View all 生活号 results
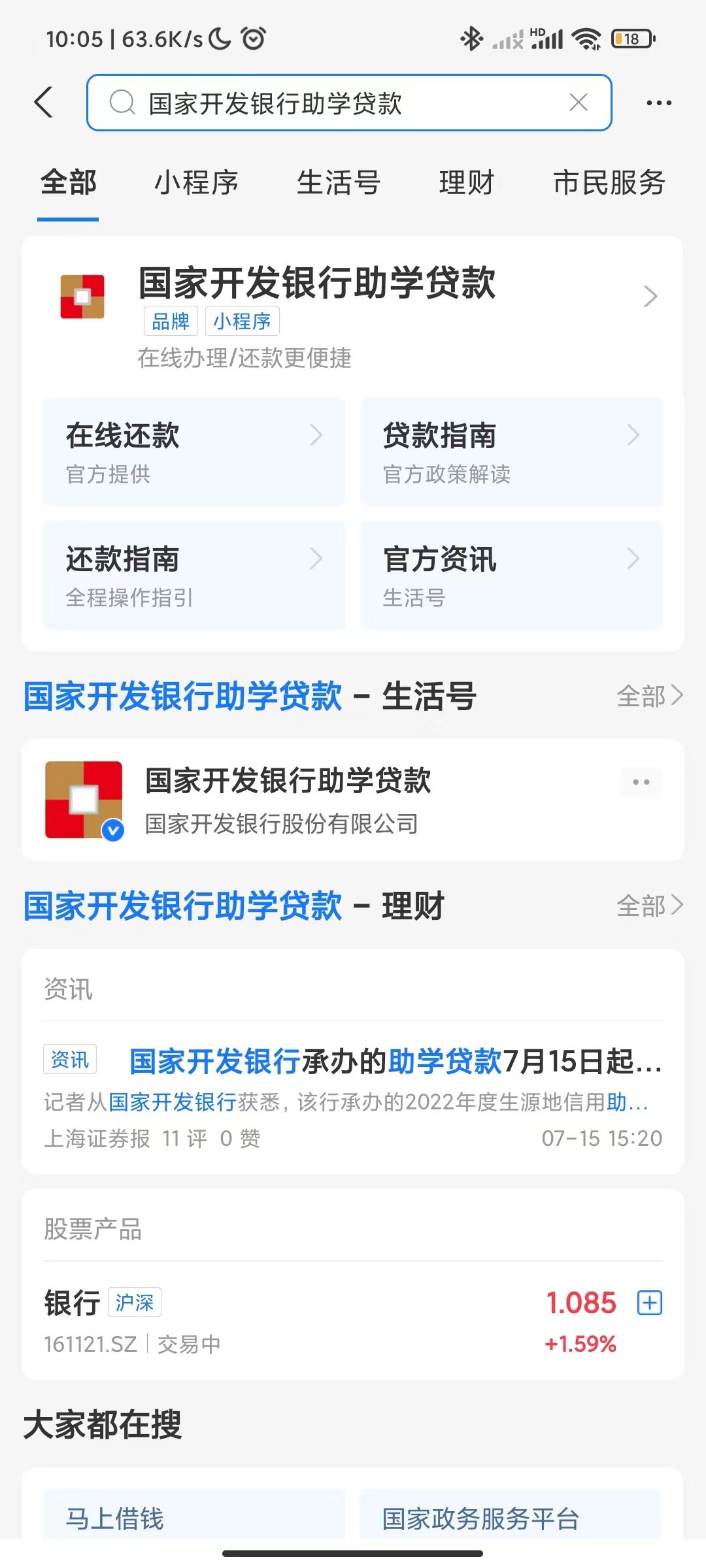Screen dimensions: 706x1568 point(649,696)
